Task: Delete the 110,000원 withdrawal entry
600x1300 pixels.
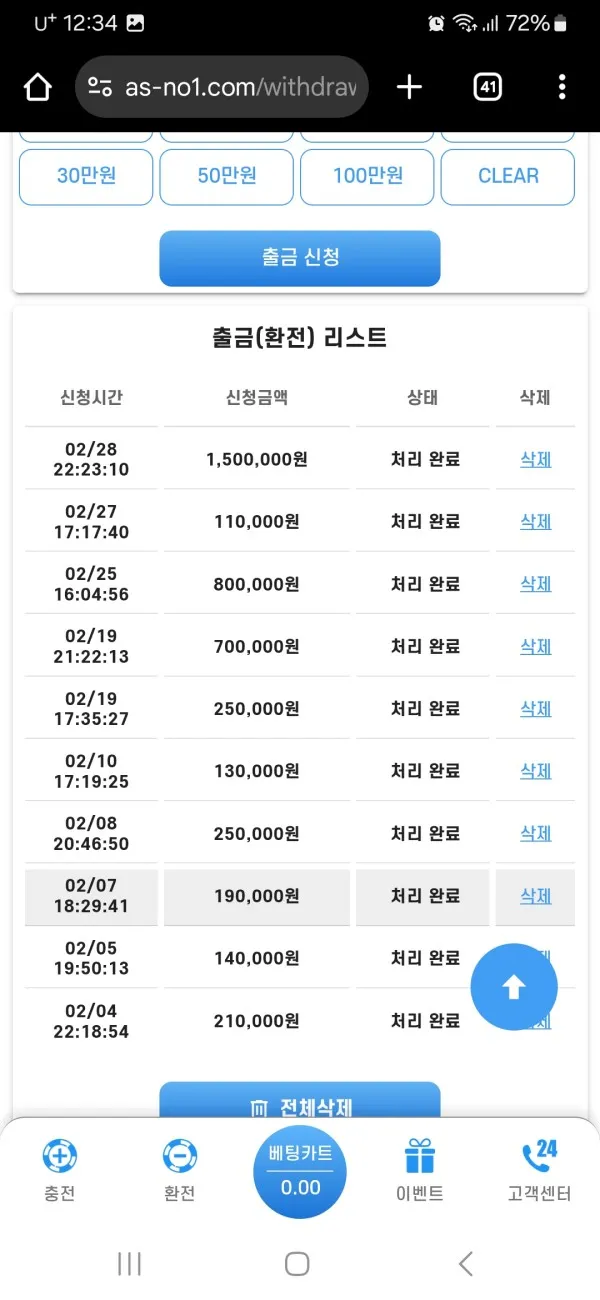Action: coord(536,522)
